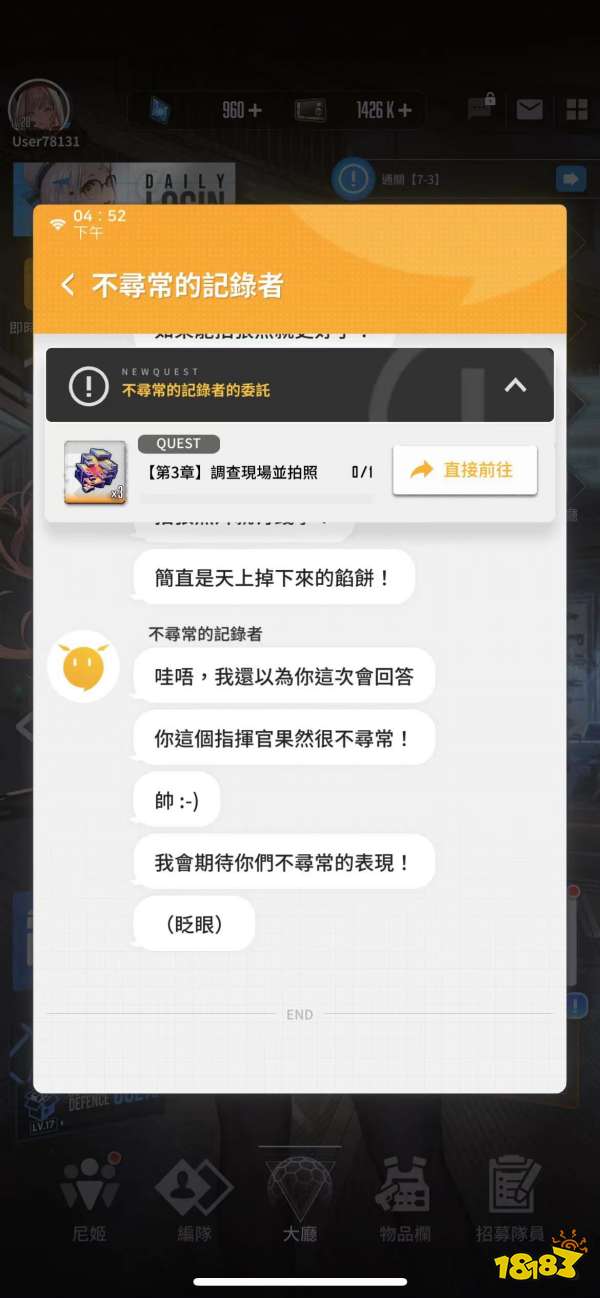Collapse the 不尋常的記錄者的委託 quest panel
The height and width of the screenshot is (1298, 600).
pos(515,385)
